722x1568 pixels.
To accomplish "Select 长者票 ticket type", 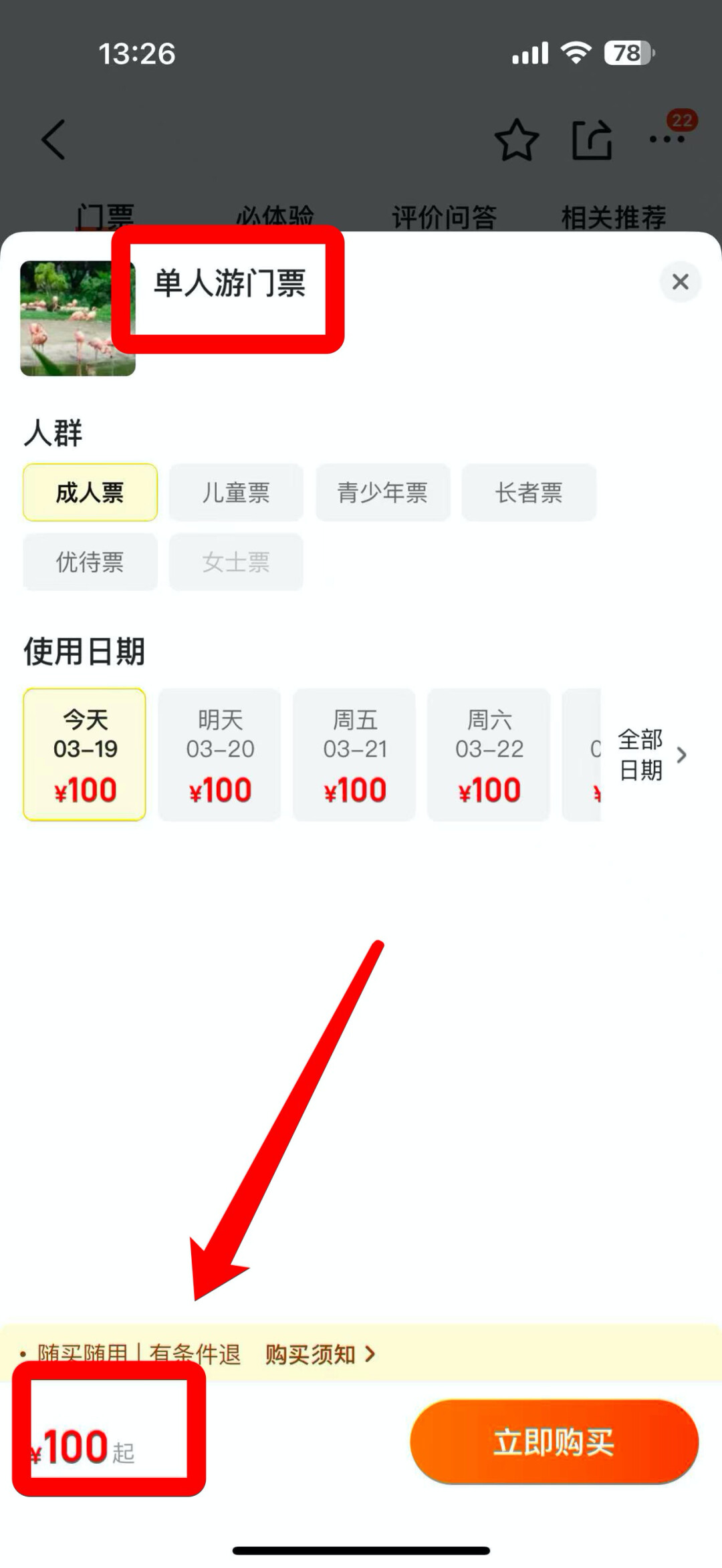I will (x=528, y=493).
